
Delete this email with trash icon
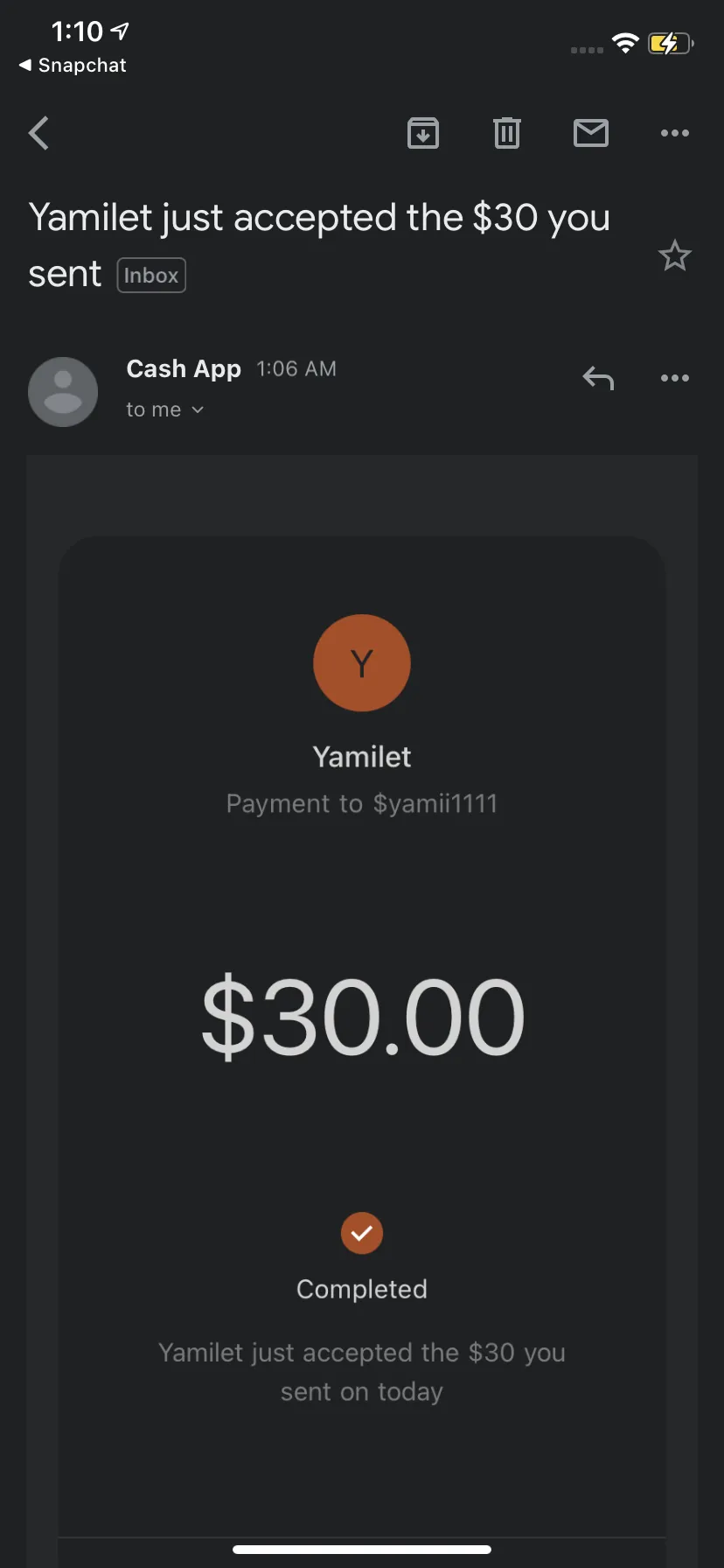tap(507, 133)
